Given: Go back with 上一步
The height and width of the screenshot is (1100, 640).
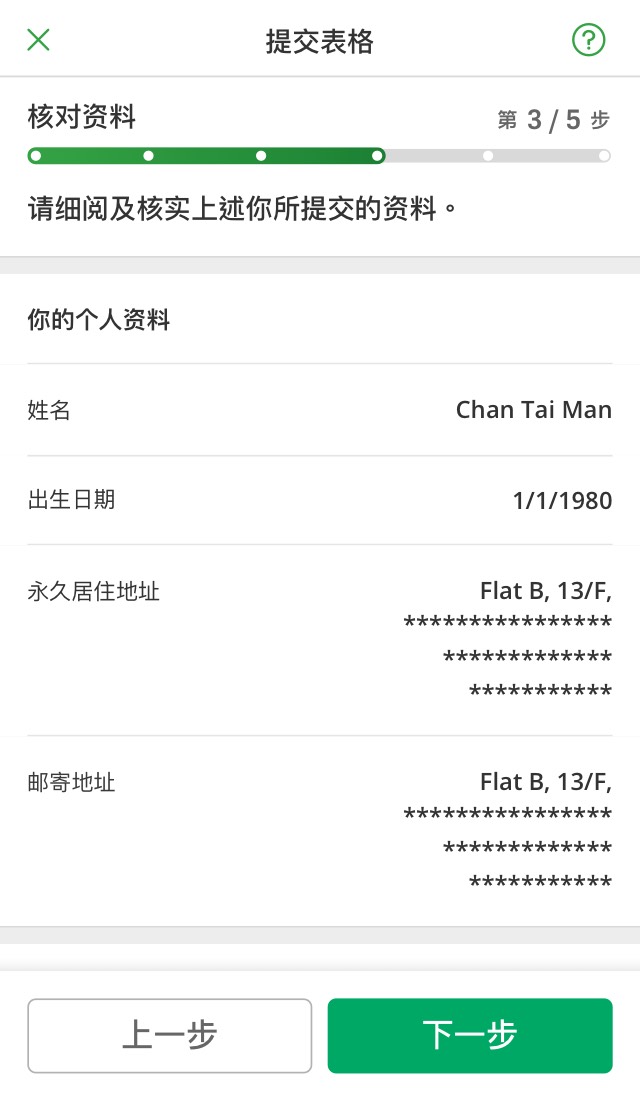Looking at the screenshot, I should pos(170,1035).
